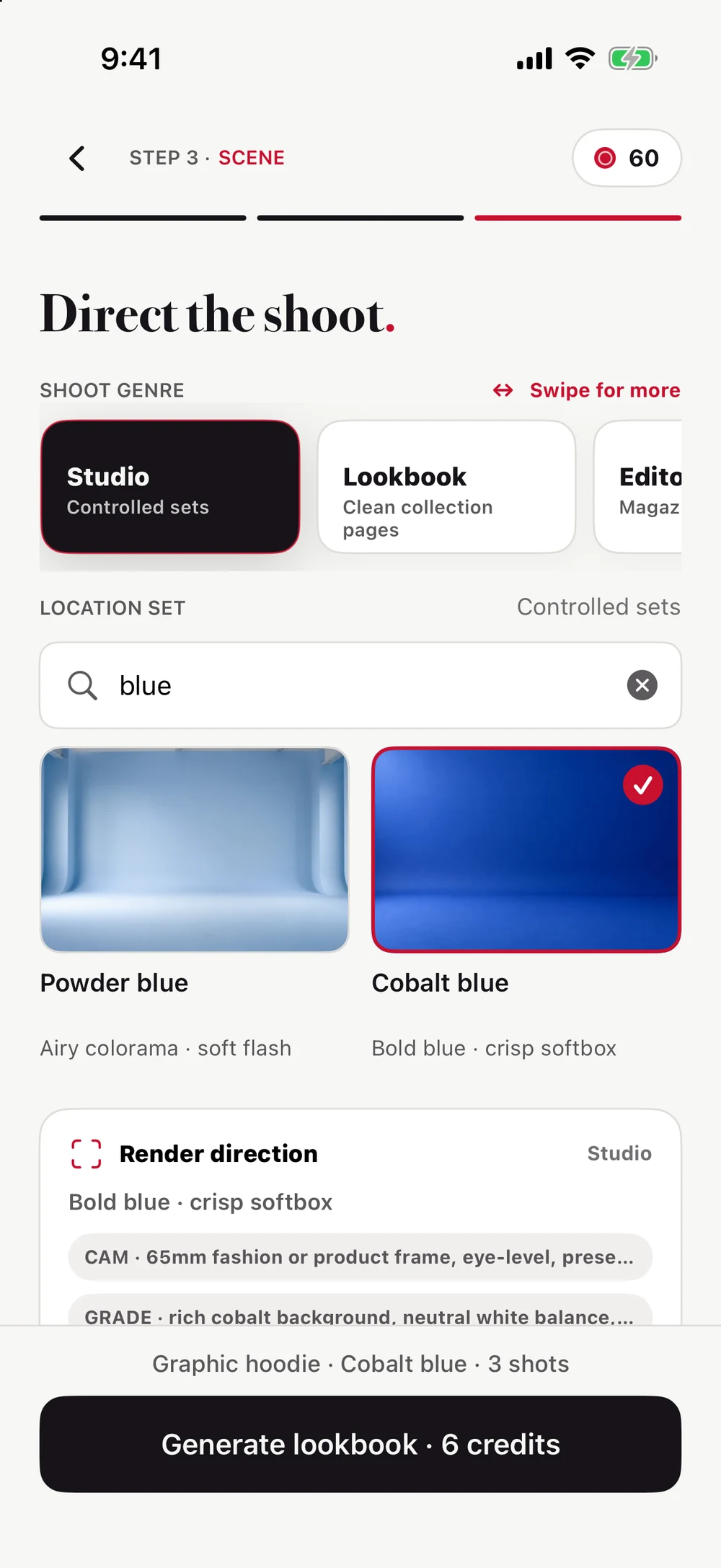Clear the blue search text
Viewport: 721px width, 1568px height.
[642, 685]
